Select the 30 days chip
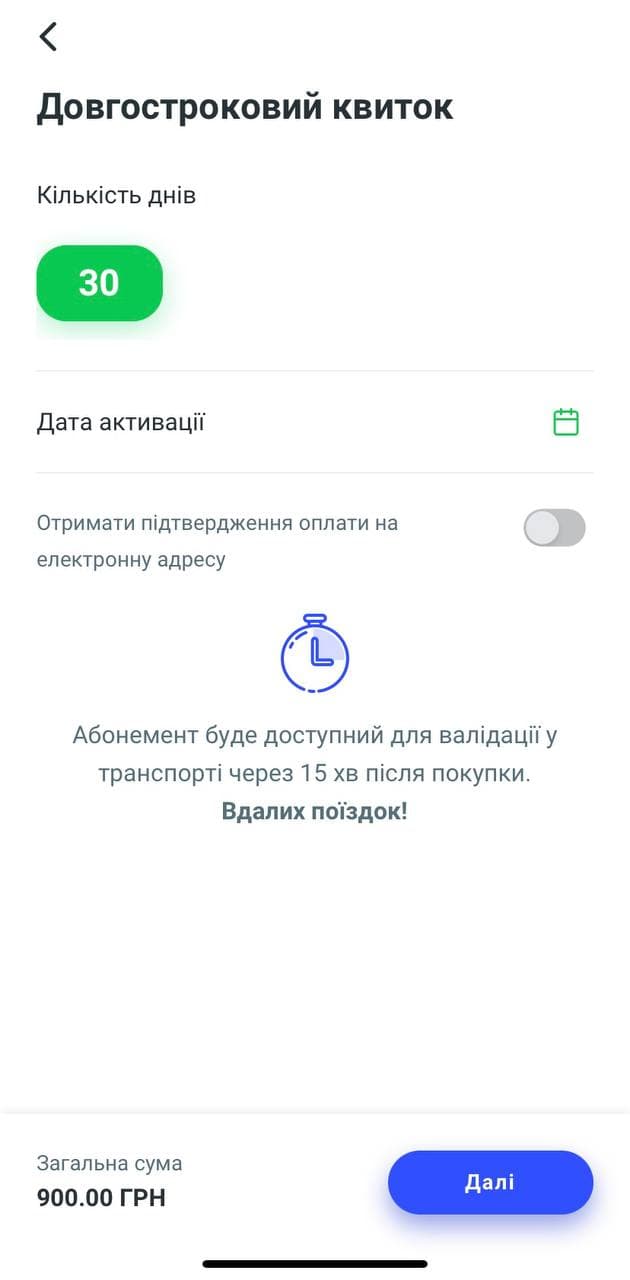This screenshot has height=1280, width=630. click(99, 283)
